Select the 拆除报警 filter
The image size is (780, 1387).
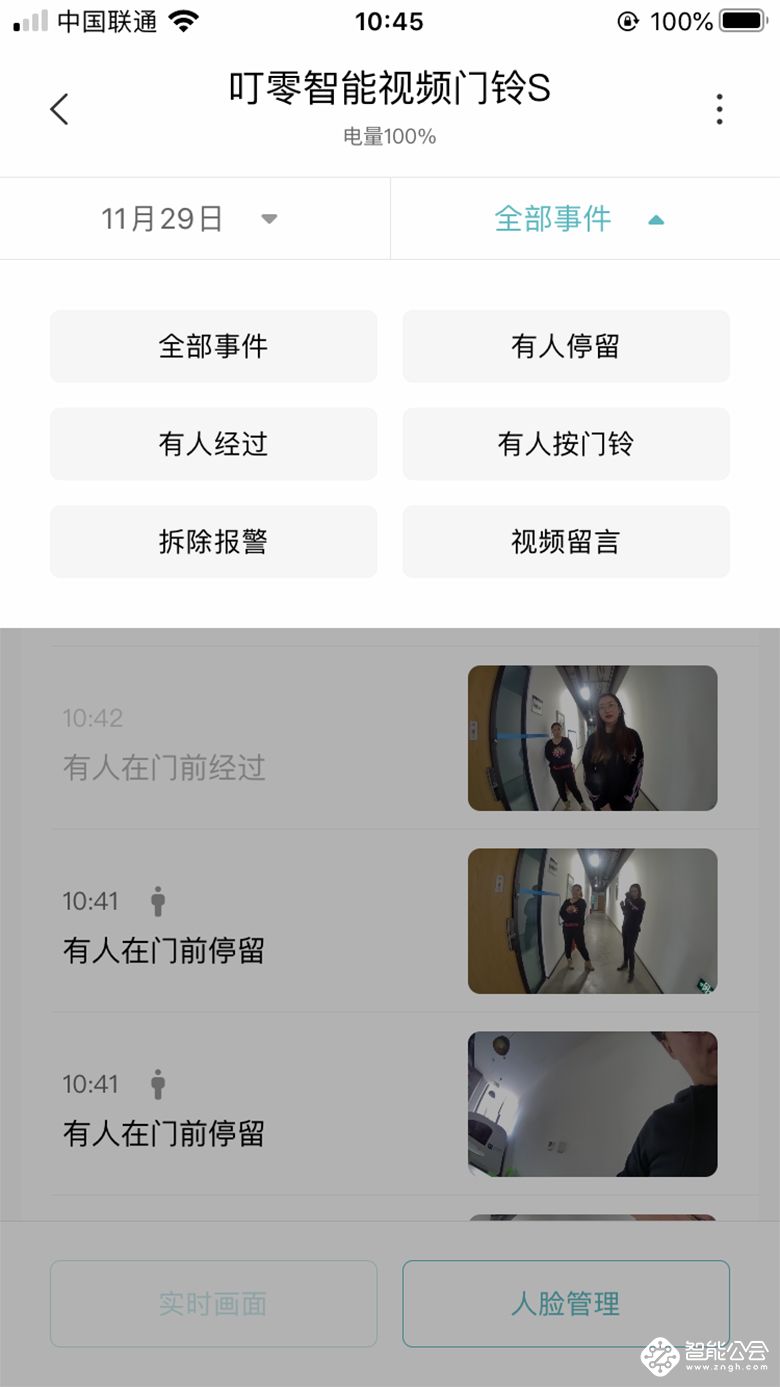(x=213, y=541)
